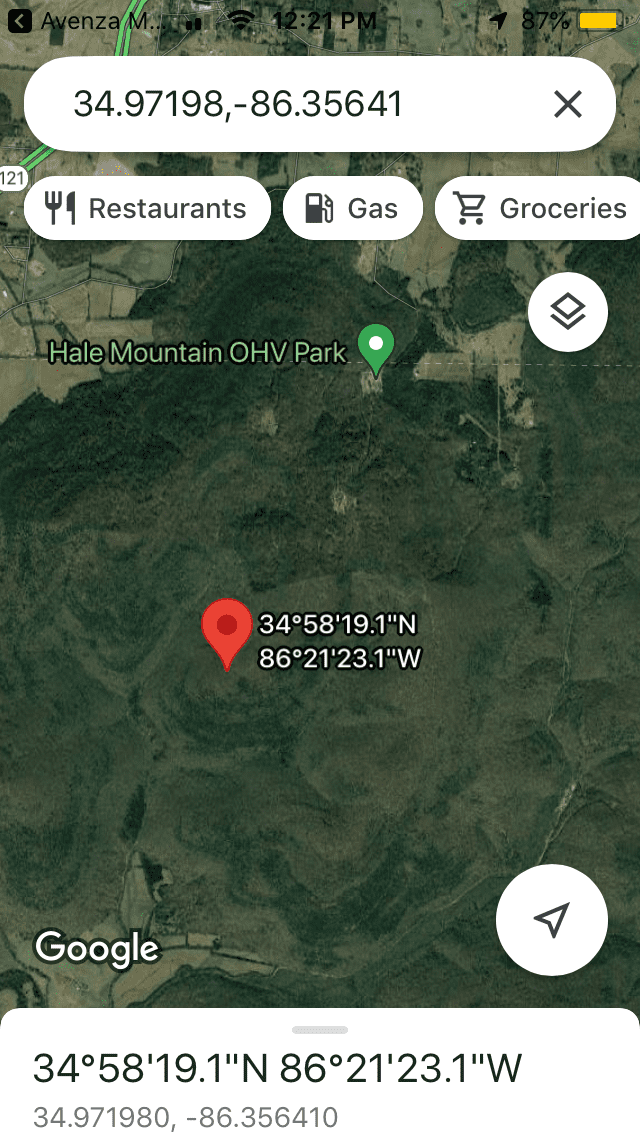640x1136 pixels.
Task: Select the Restaurants chip
Action: click(147, 208)
